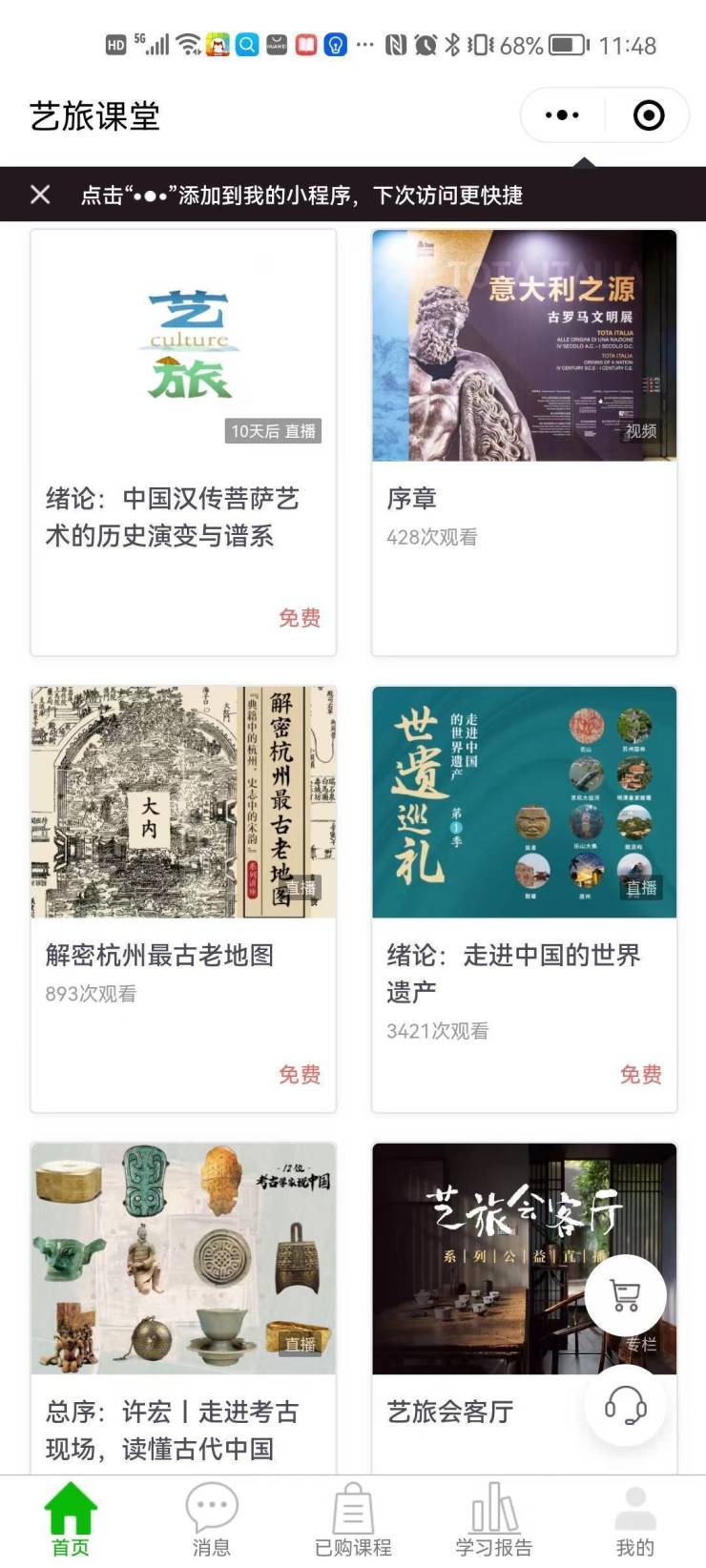Open the floating shopping cart
The image size is (706, 1568).
pos(625,1295)
